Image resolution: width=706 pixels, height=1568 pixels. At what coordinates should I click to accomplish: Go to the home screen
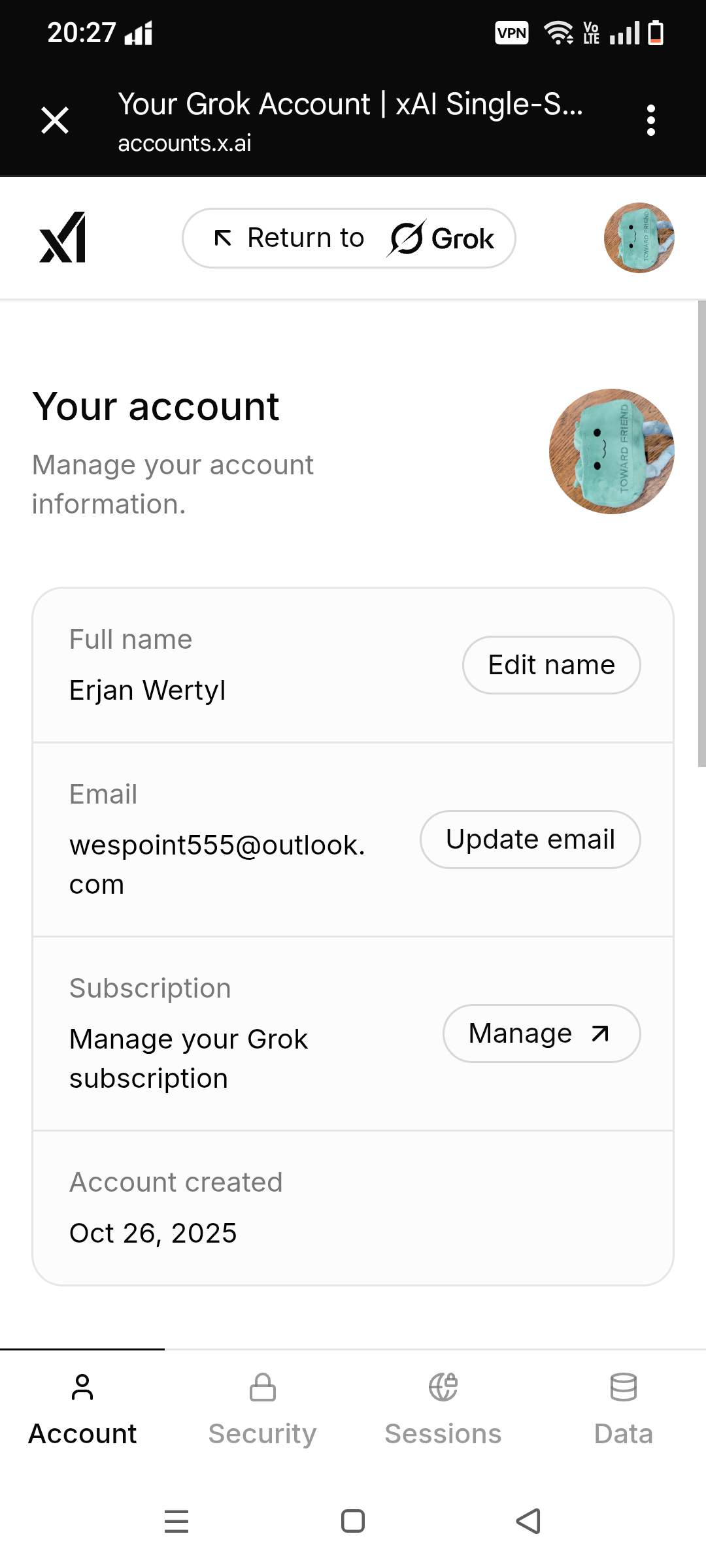click(x=353, y=1521)
